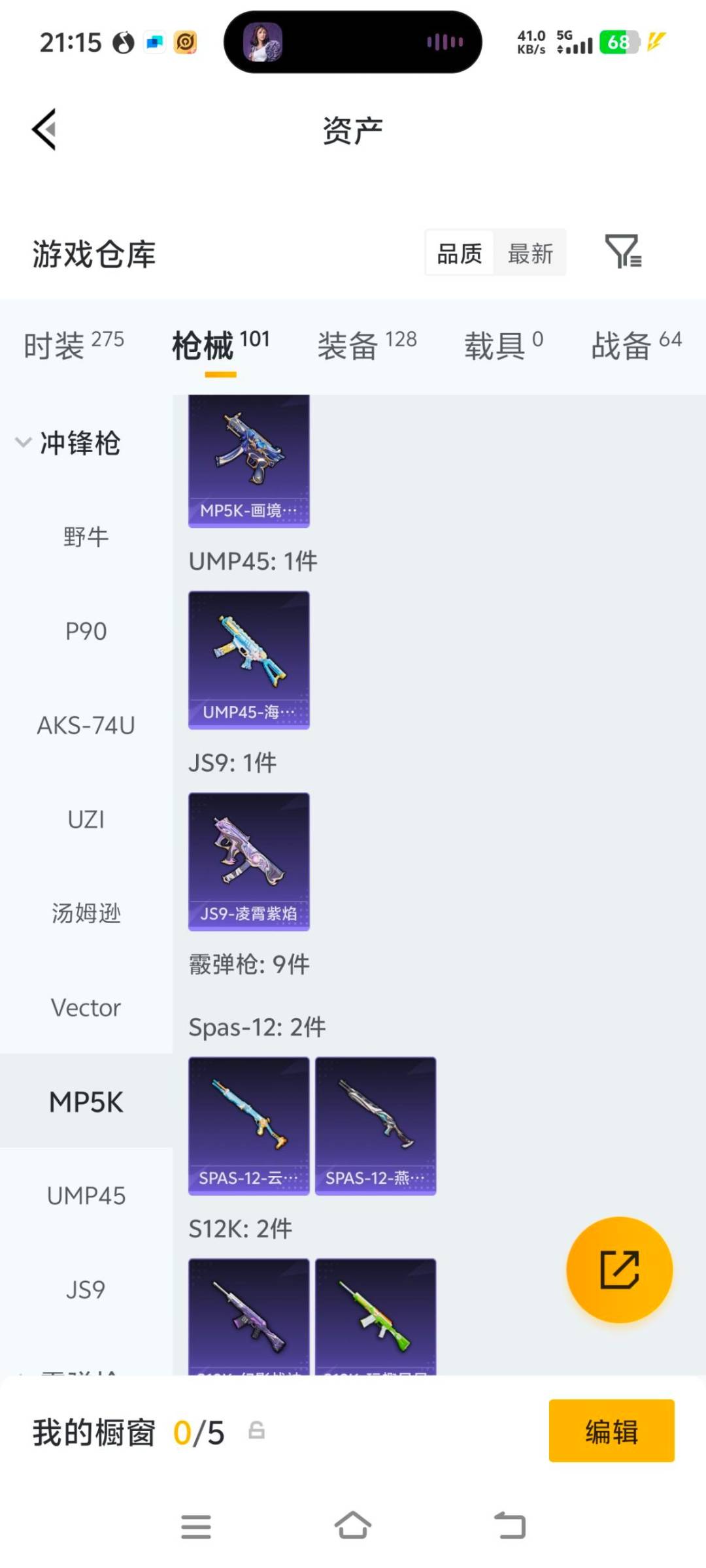The height and width of the screenshot is (1568, 706).
Task: Tap the back arrow to leave 资产 page
Action: point(44,129)
